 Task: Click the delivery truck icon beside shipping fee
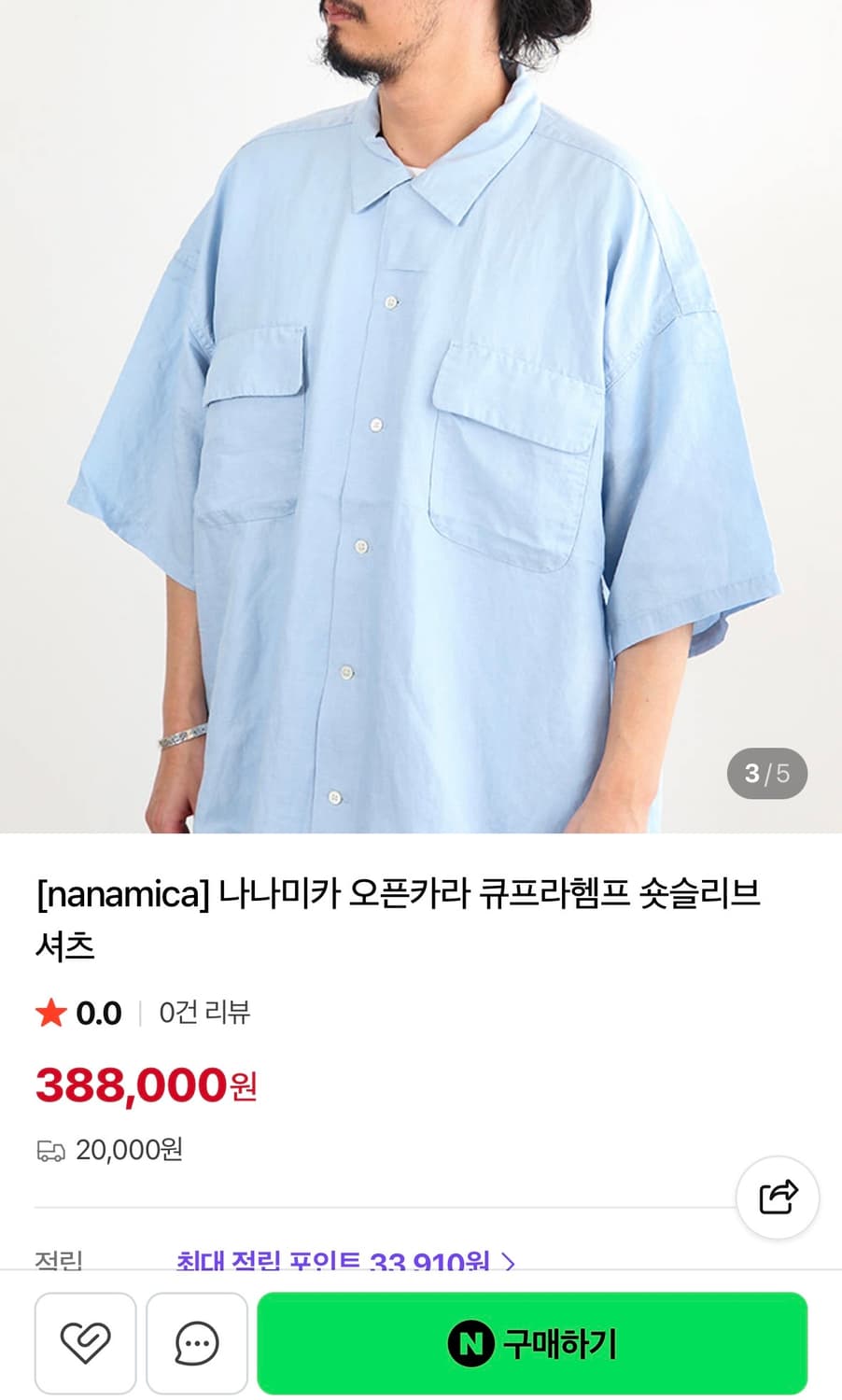click(52, 1151)
